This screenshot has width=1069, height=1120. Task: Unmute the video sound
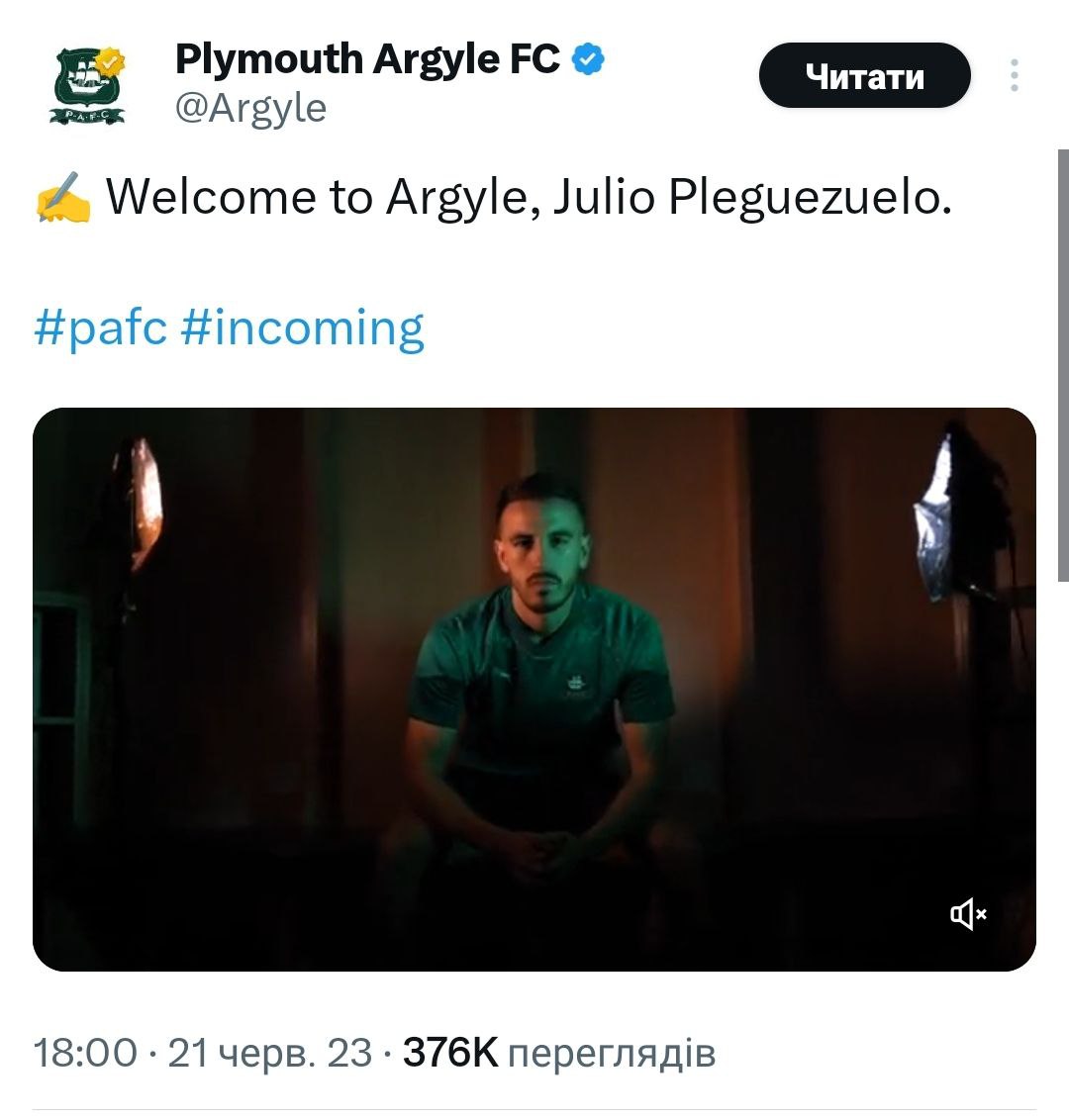click(x=968, y=914)
